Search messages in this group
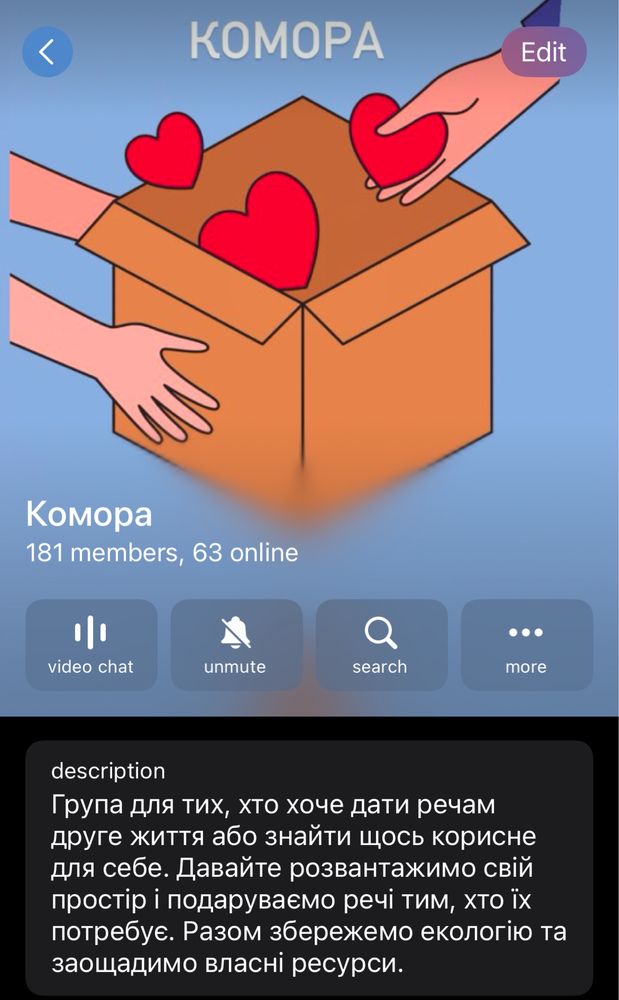The height and width of the screenshot is (1000, 619). (381, 644)
